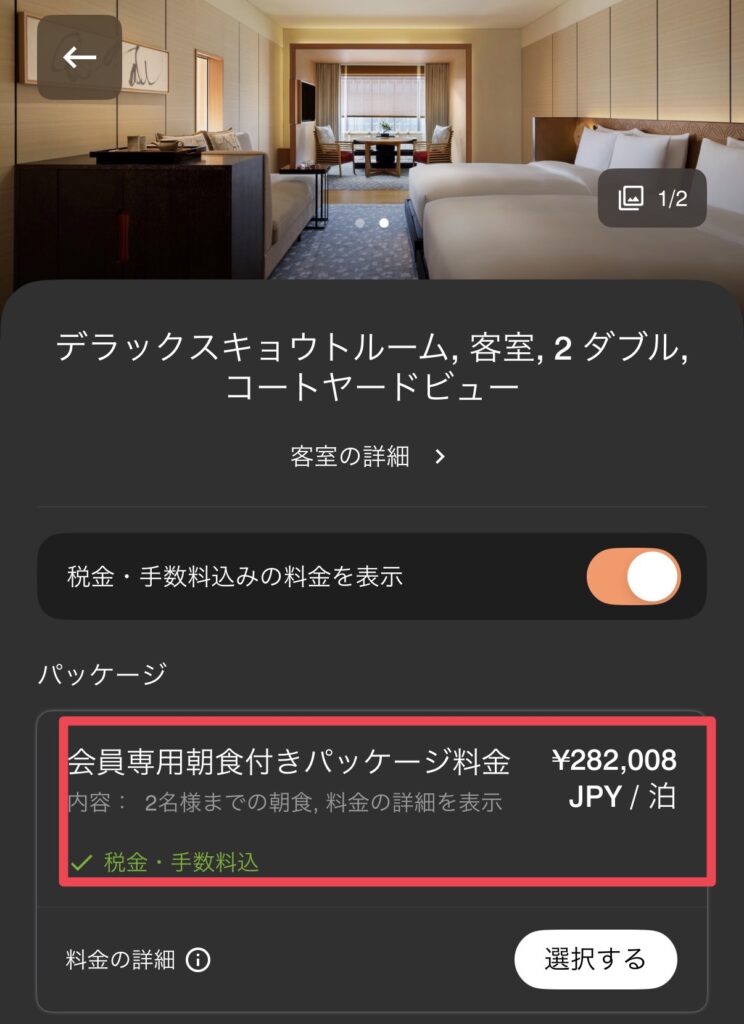Toggle 税金・手数料込みの料金を表示 switch
This screenshot has width=744, height=1024.
[634, 577]
